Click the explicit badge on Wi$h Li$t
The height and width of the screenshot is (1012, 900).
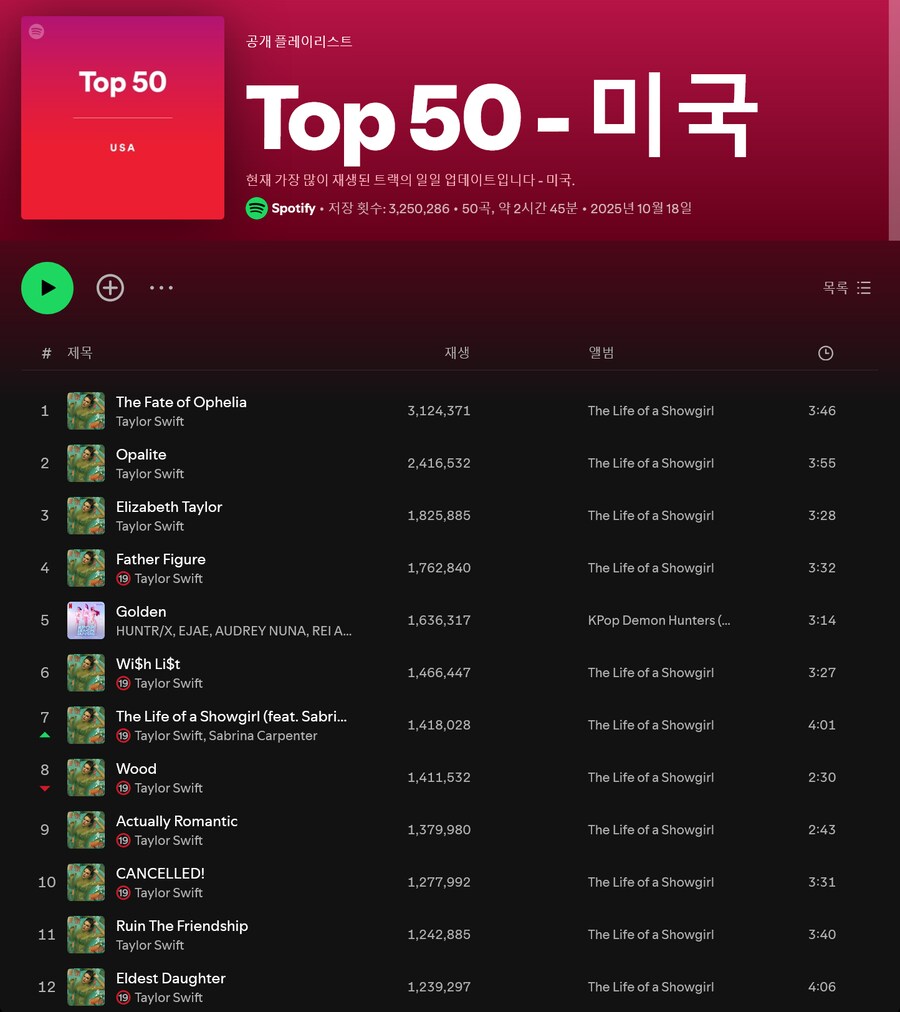pos(122,683)
